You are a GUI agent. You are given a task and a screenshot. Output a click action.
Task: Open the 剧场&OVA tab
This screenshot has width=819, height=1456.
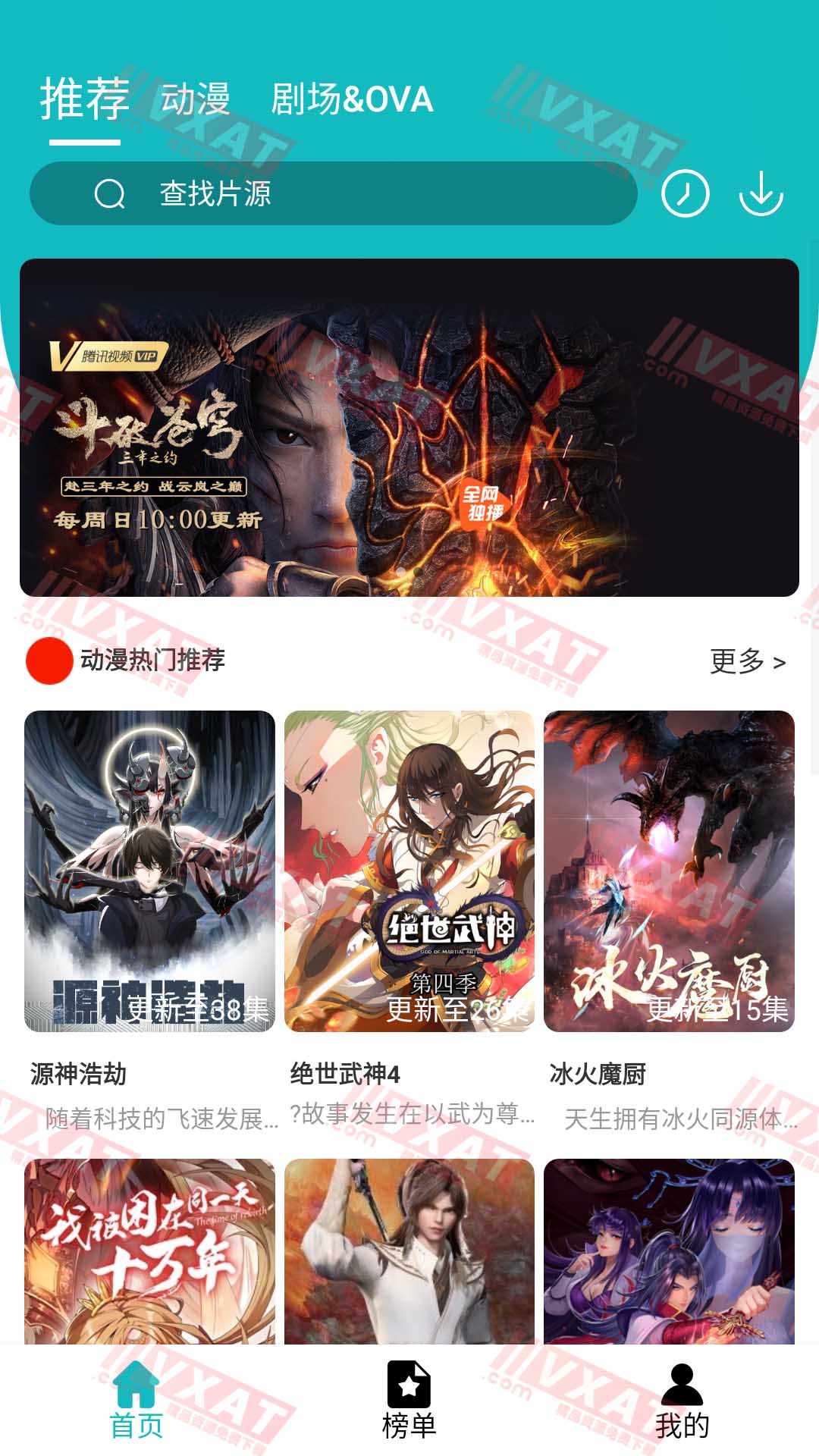click(350, 97)
